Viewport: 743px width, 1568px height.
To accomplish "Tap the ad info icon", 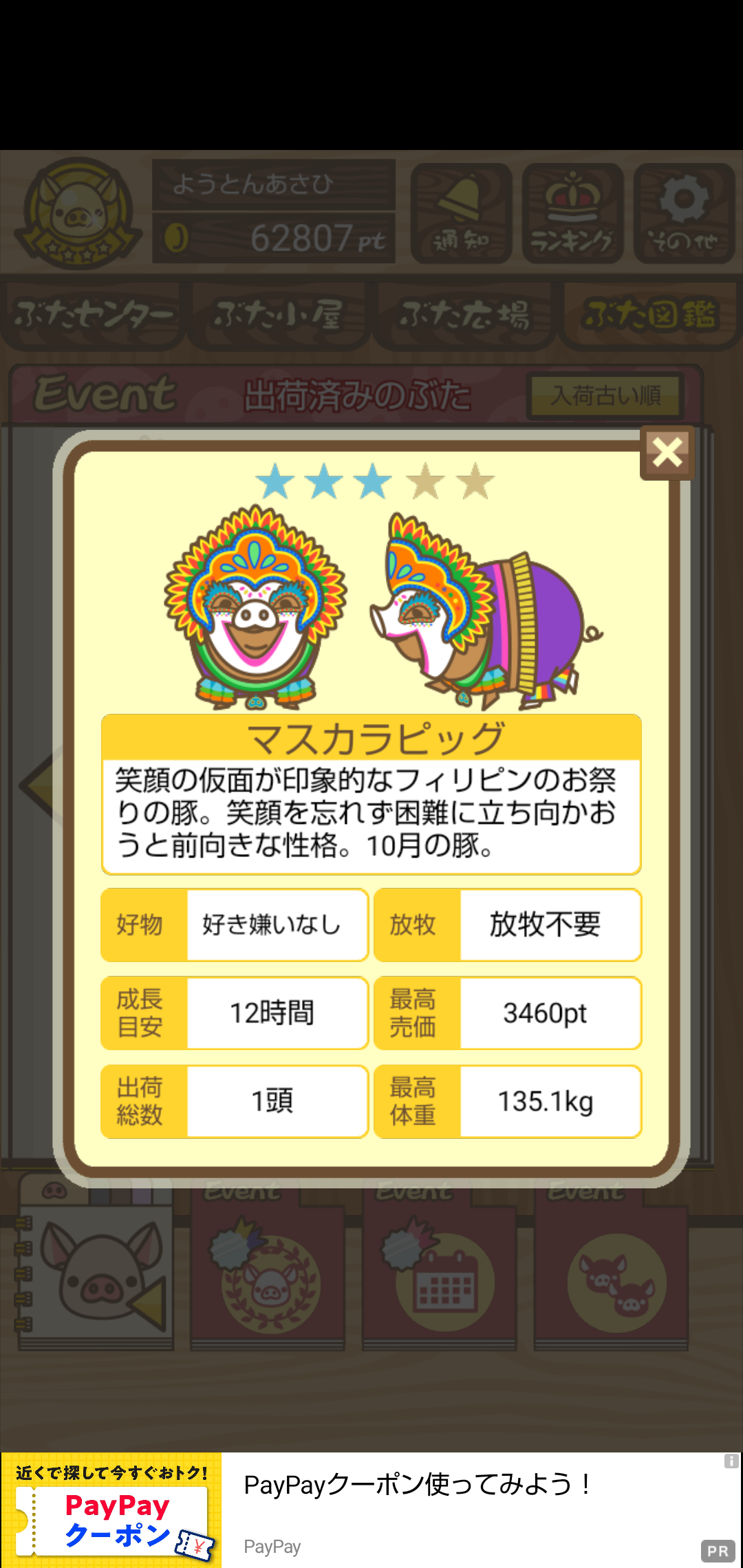I will 731,1461.
